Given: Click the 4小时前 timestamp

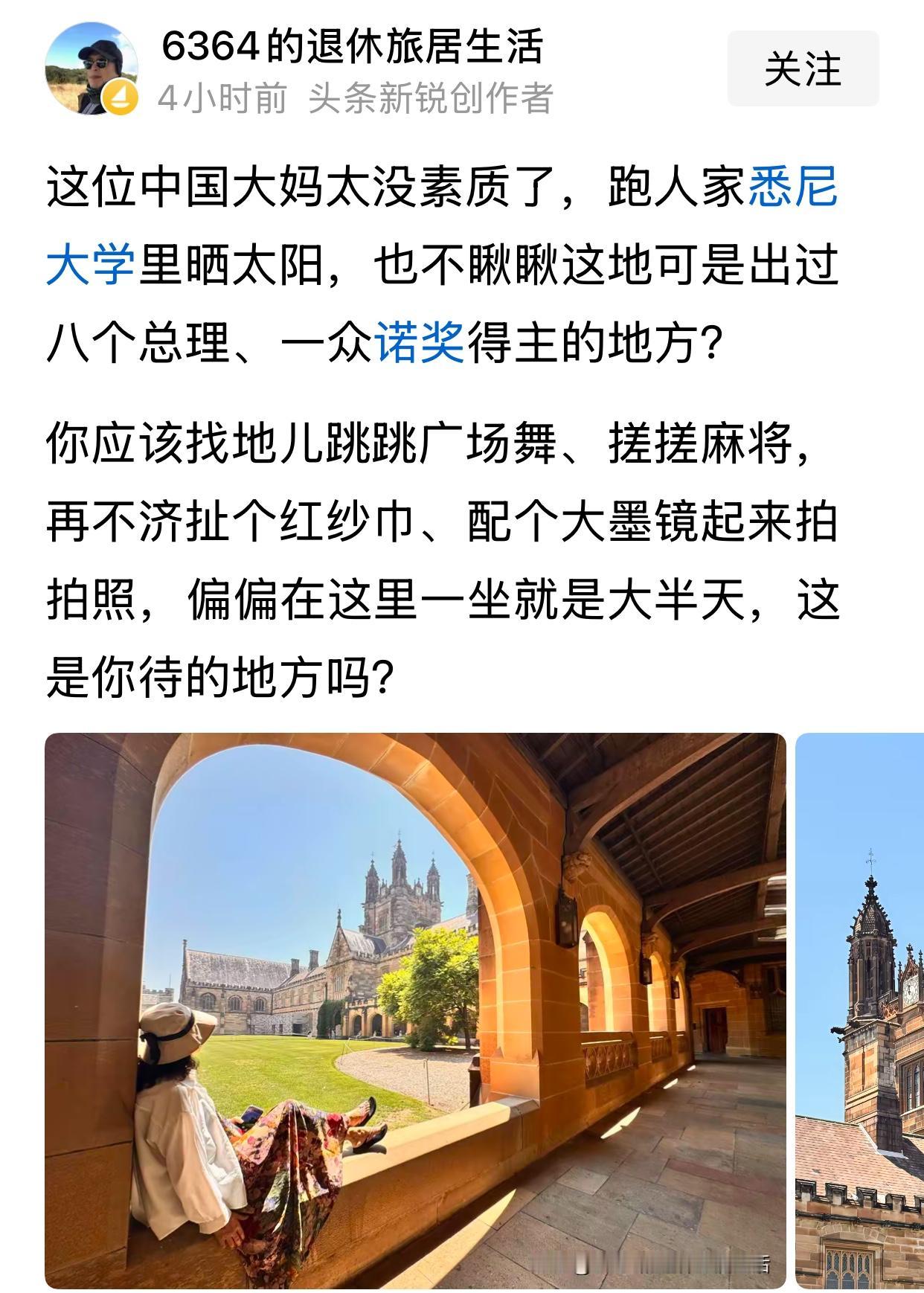Looking at the screenshot, I should click(x=222, y=103).
